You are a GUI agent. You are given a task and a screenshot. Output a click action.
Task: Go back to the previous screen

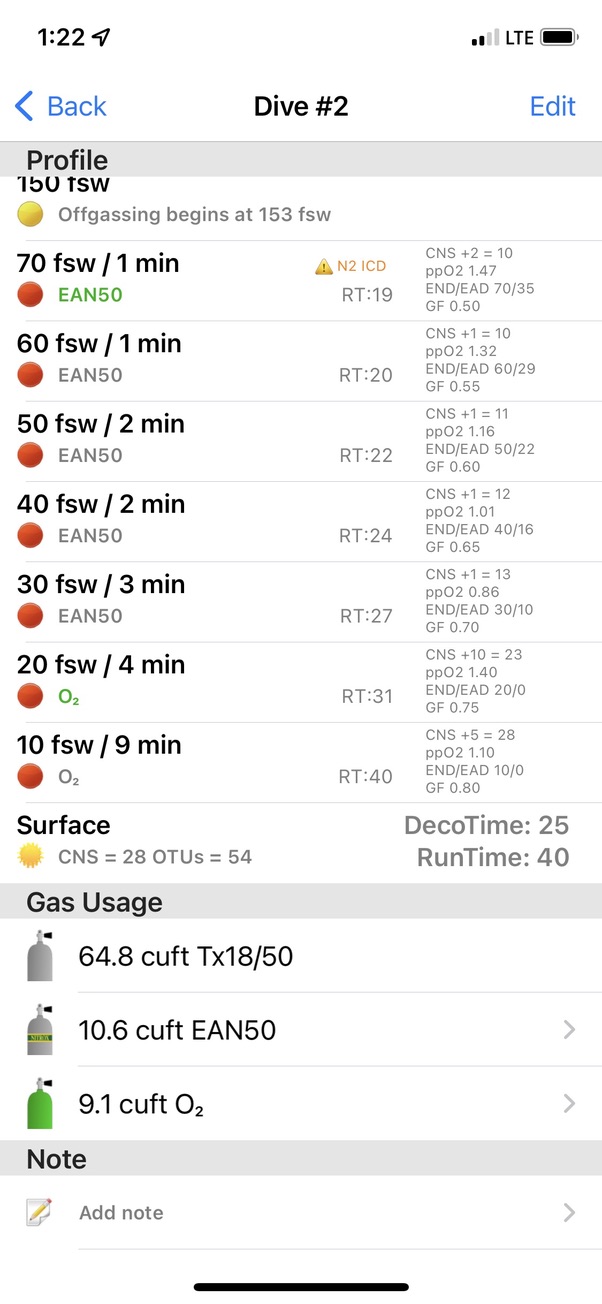(x=60, y=106)
